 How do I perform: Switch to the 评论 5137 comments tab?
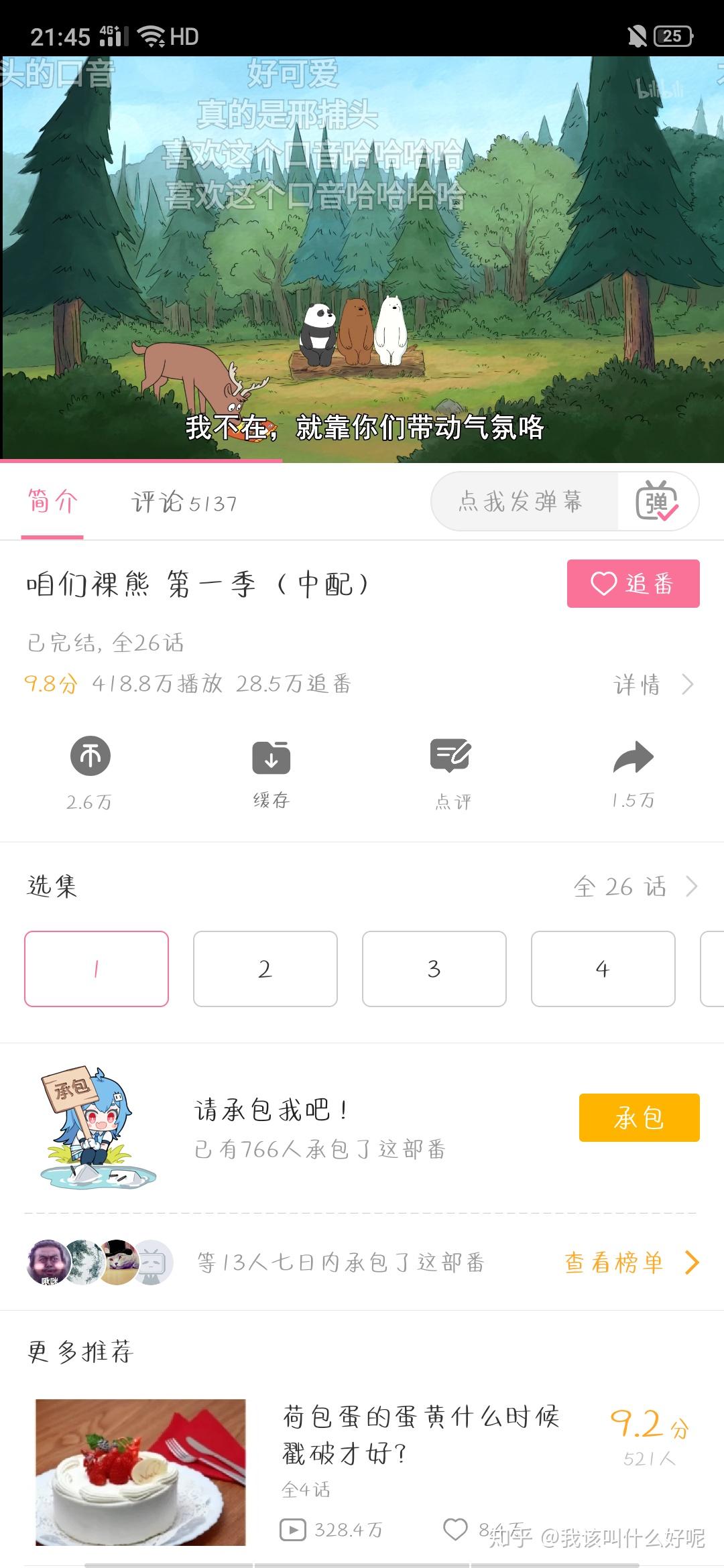pos(184,502)
